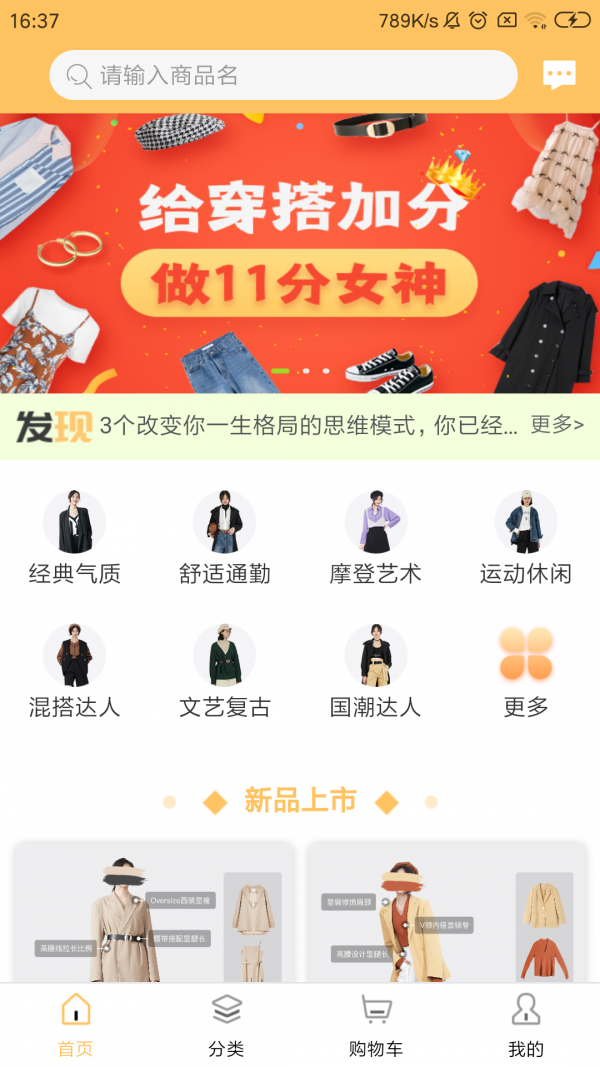Open the 给穿搭加分 promotional banner
The image size is (600, 1067).
[x=300, y=252]
